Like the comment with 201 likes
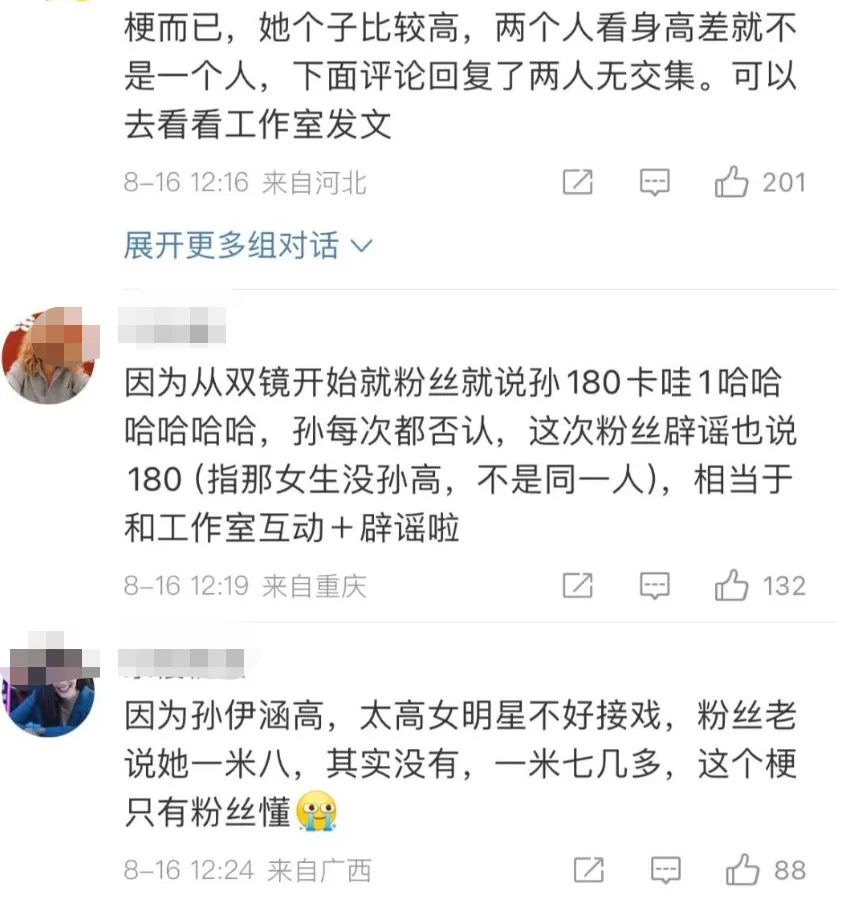 (x=733, y=183)
